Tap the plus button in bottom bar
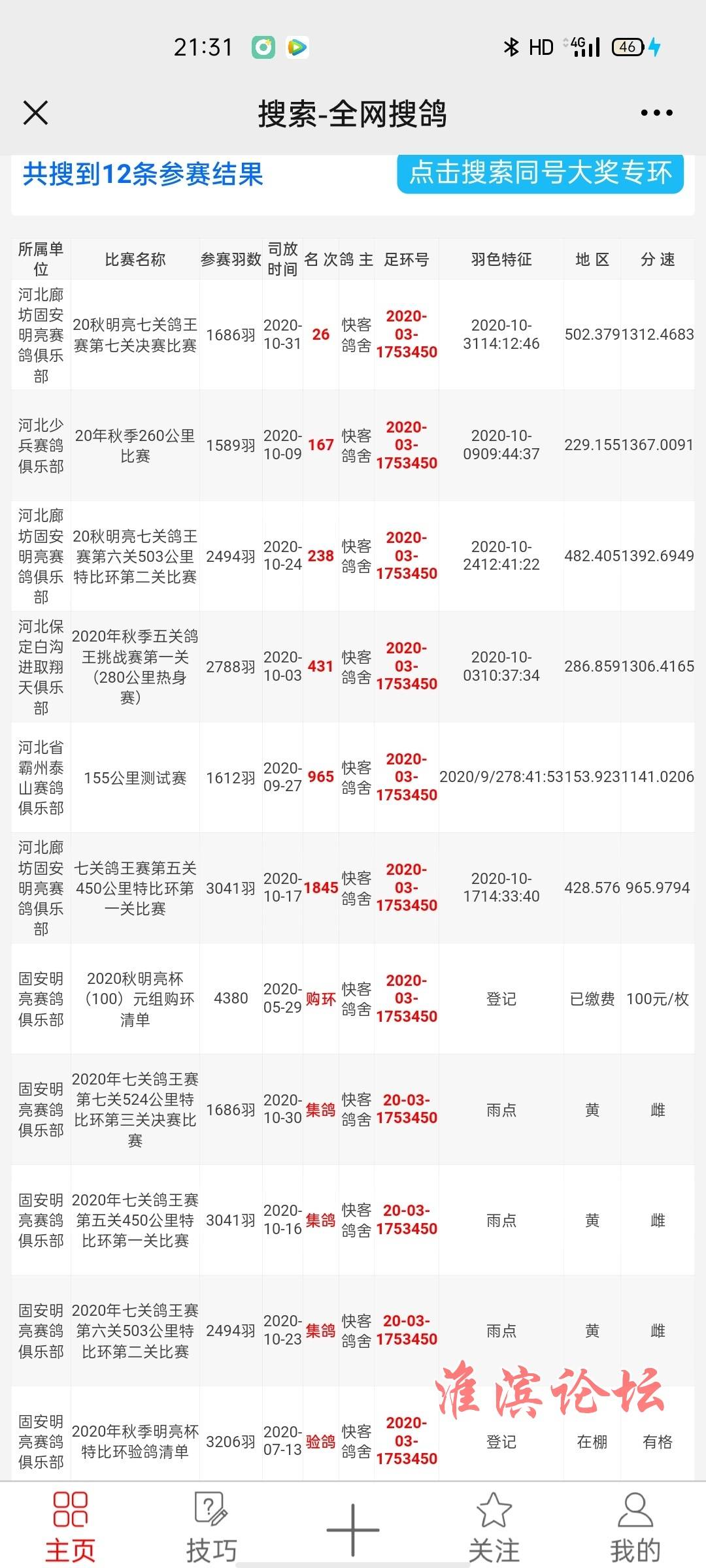Screen dimensions: 706x1568 click(x=353, y=1529)
